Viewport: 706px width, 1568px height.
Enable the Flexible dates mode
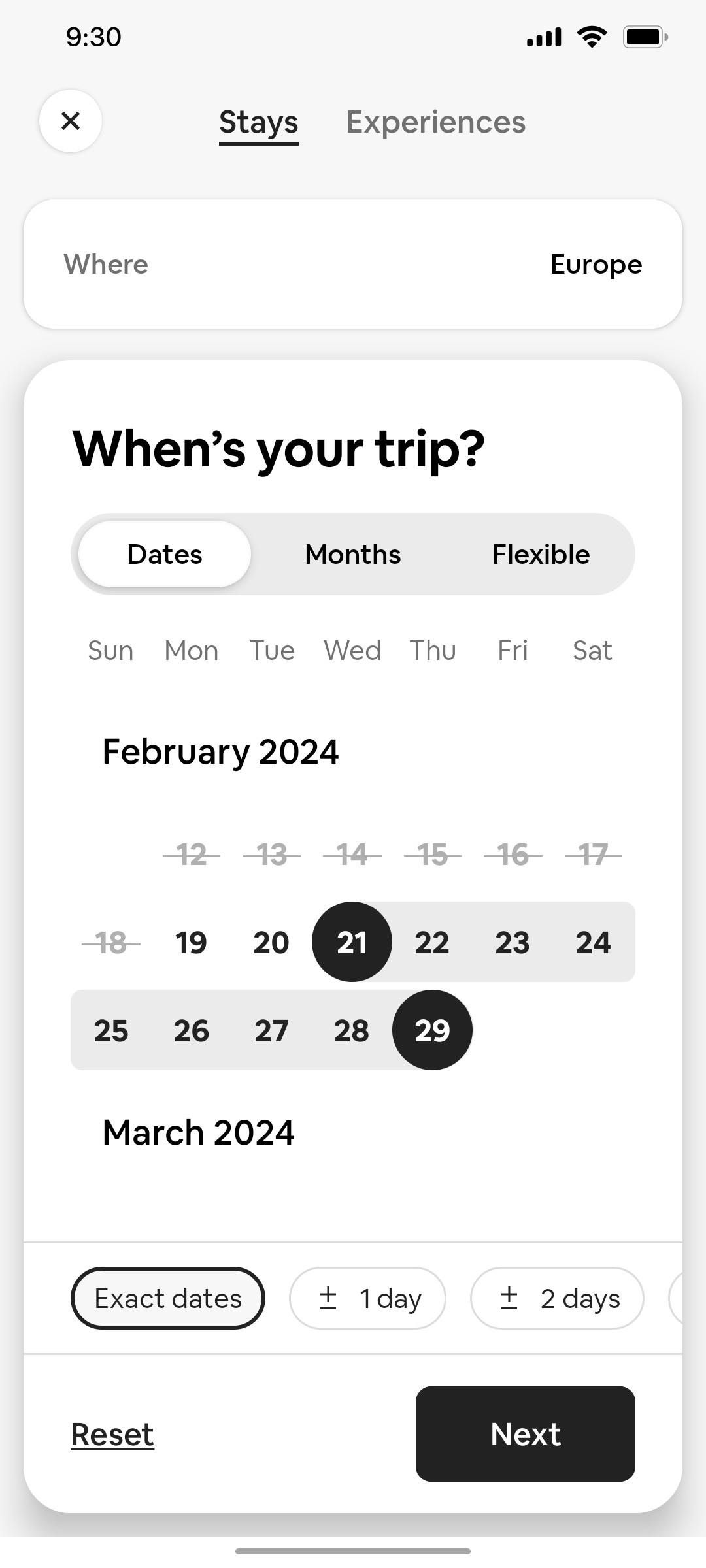point(541,553)
